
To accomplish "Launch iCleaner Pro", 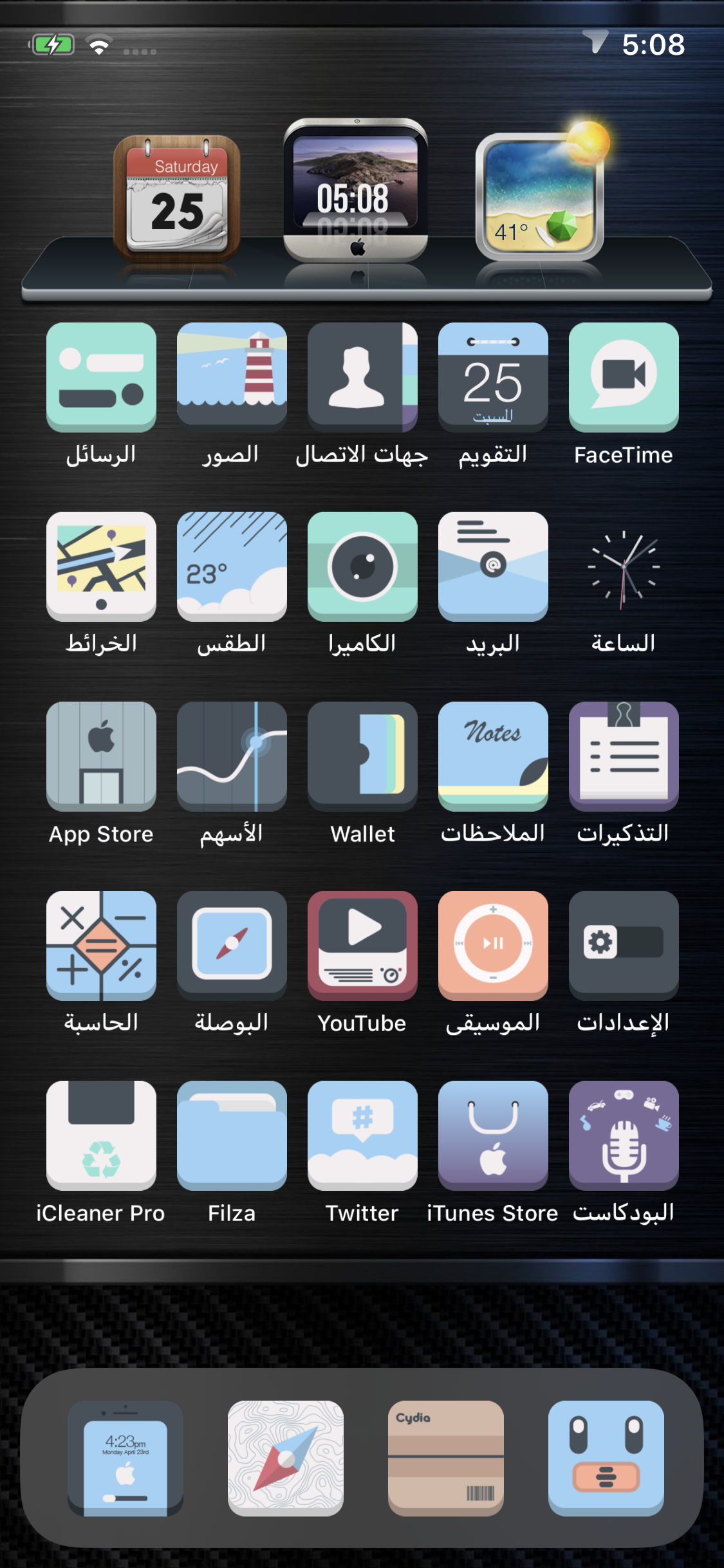I will click(x=101, y=1135).
